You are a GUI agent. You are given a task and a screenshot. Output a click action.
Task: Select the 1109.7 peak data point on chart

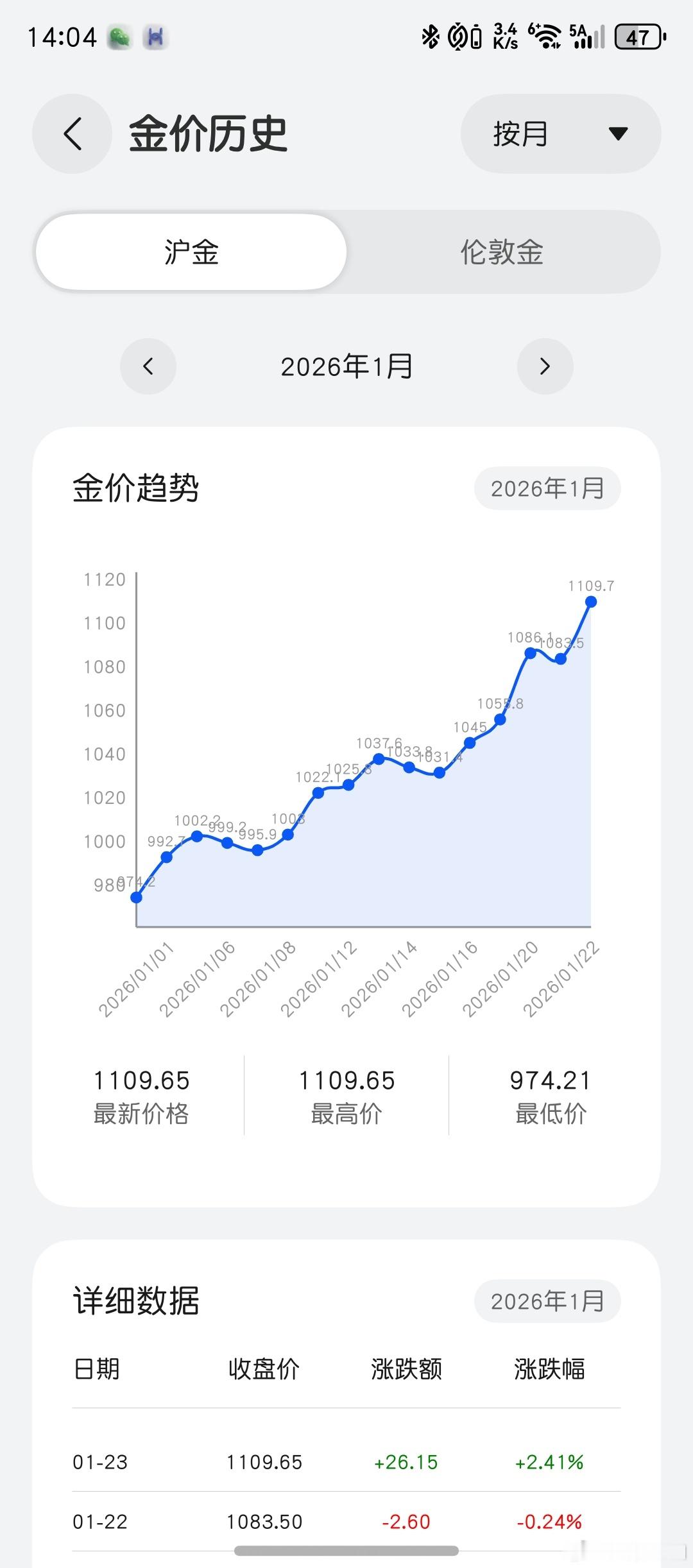pos(590,601)
